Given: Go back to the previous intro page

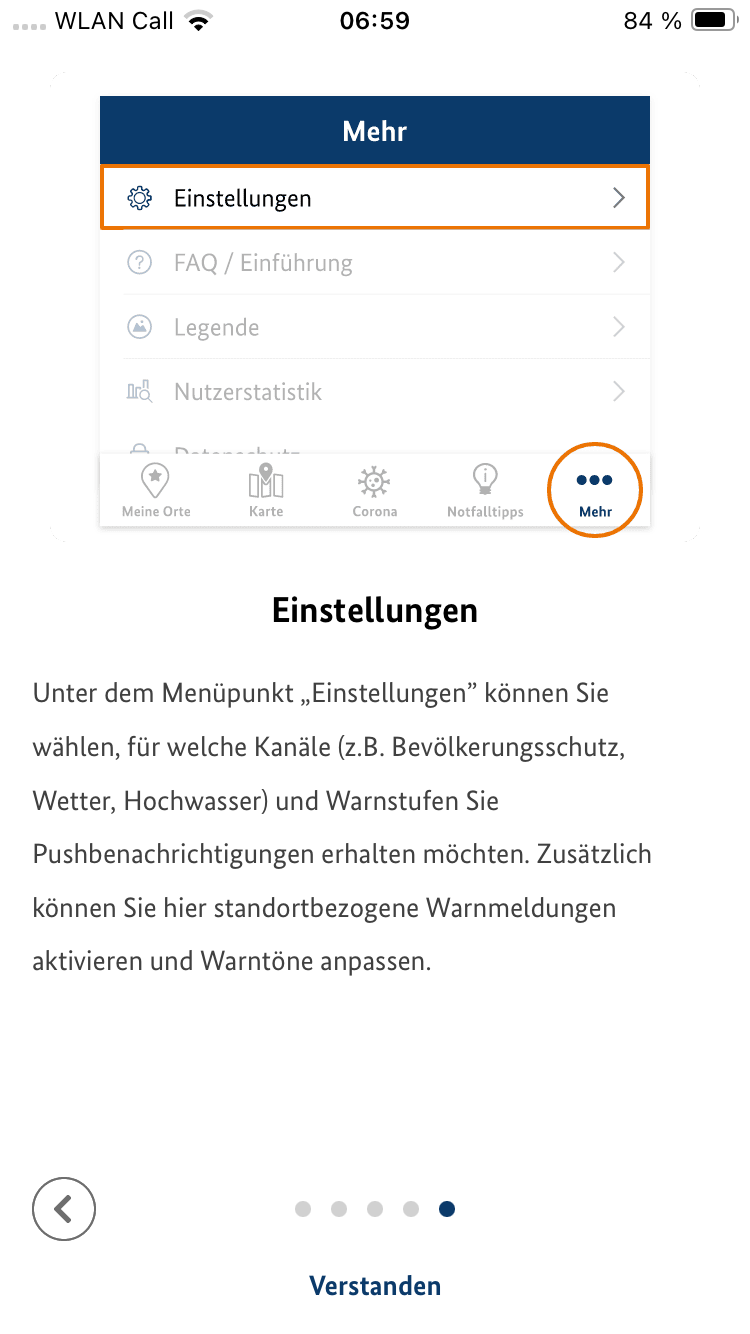Looking at the screenshot, I should [x=64, y=1209].
